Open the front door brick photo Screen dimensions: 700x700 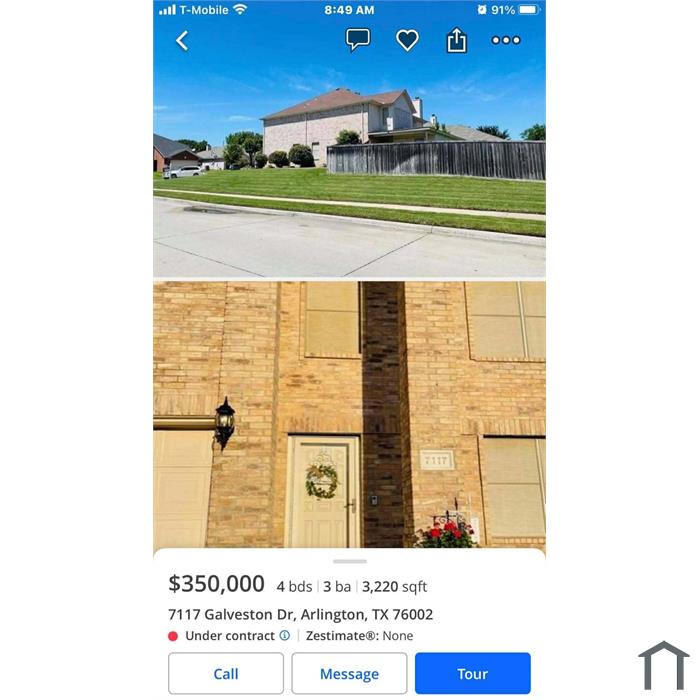[349, 414]
